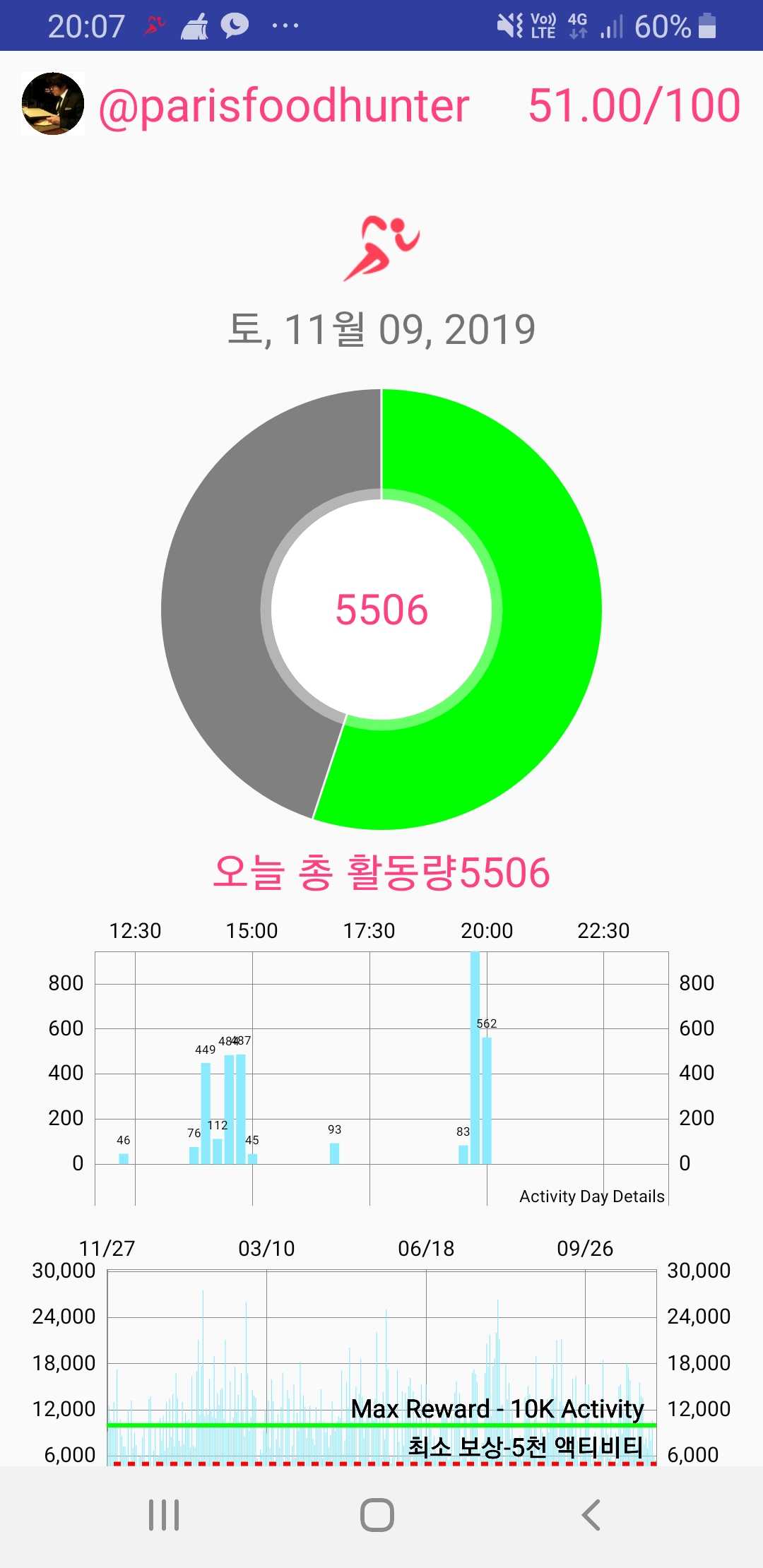Open the parisfoodhunter profile picture
763x1568 pixels.
[53, 104]
